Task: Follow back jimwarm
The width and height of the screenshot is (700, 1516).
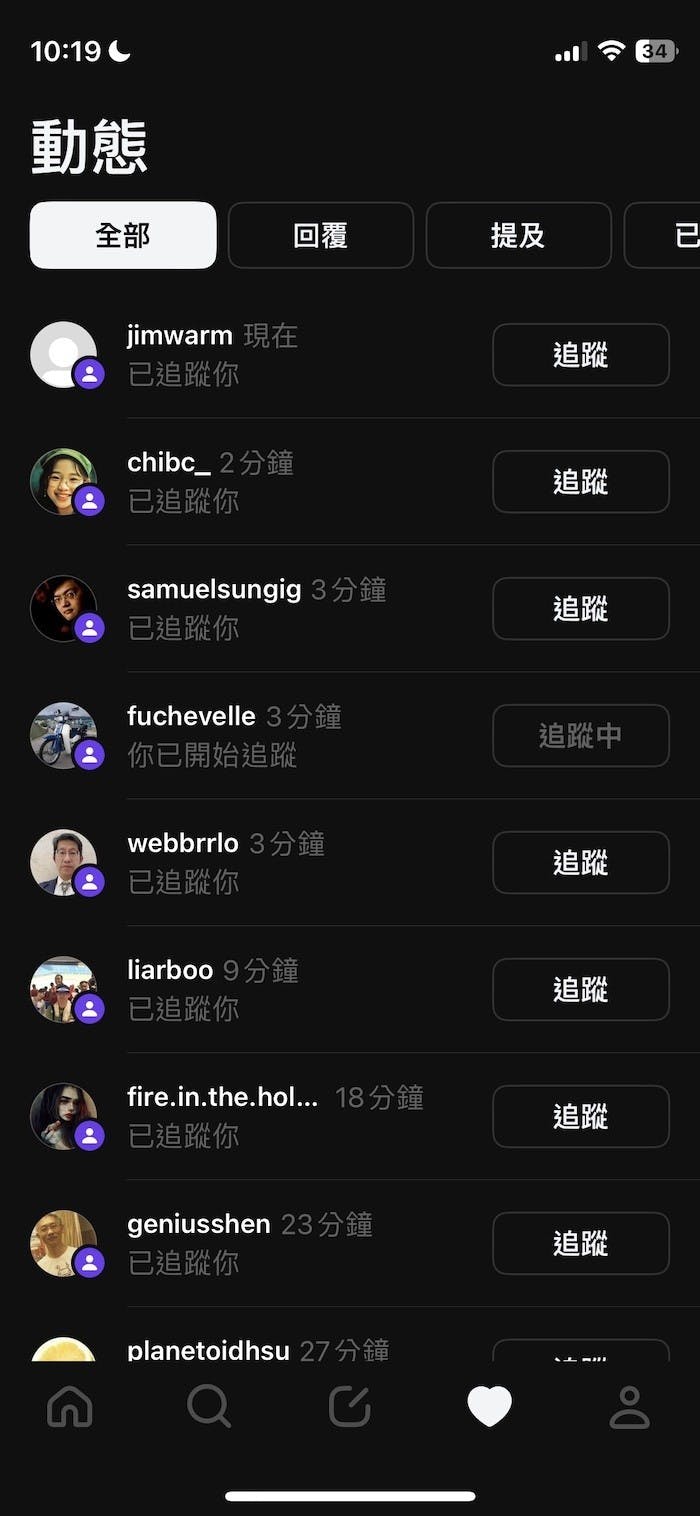Action: click(580, 354)
